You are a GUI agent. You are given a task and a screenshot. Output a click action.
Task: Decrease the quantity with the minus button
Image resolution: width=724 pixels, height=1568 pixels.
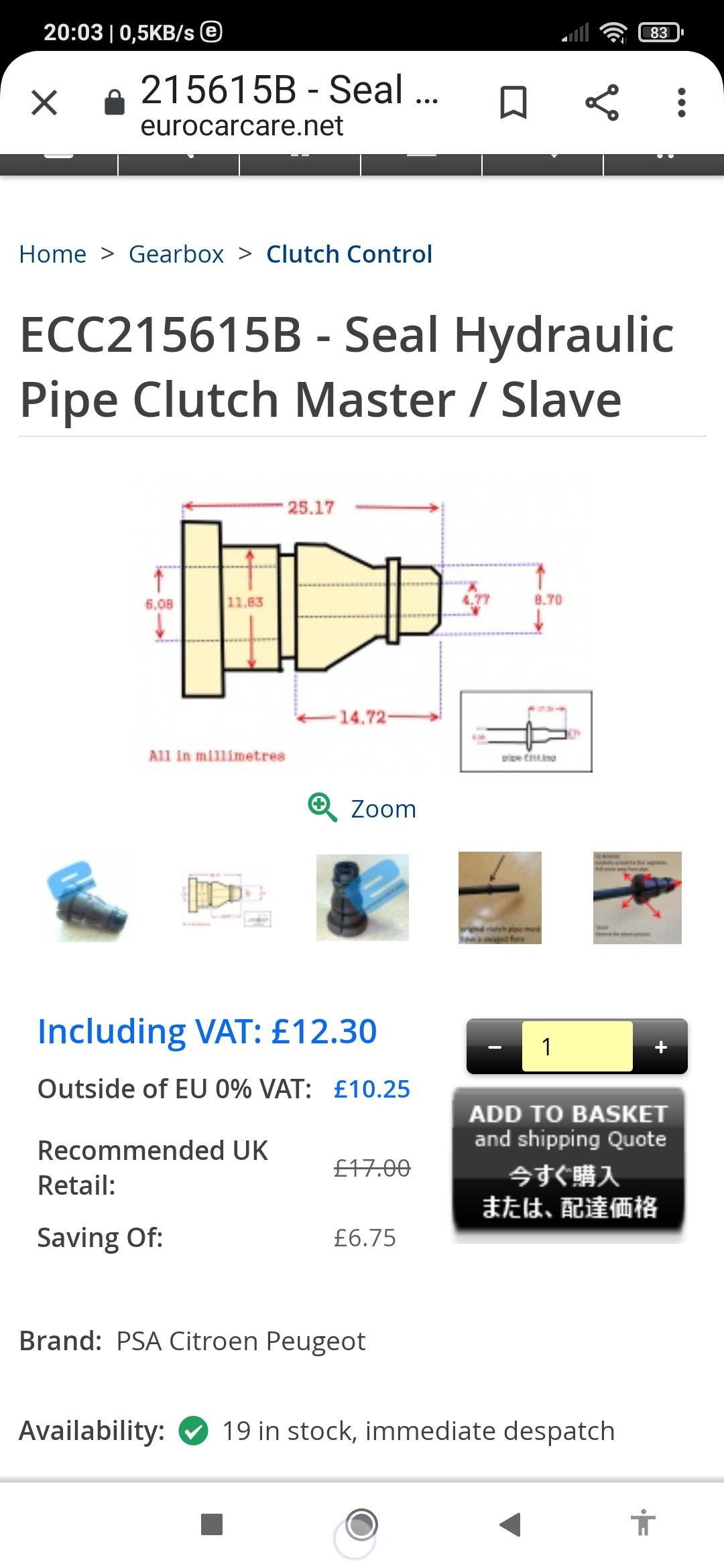pyautogui.click(x=495, y=1047)
